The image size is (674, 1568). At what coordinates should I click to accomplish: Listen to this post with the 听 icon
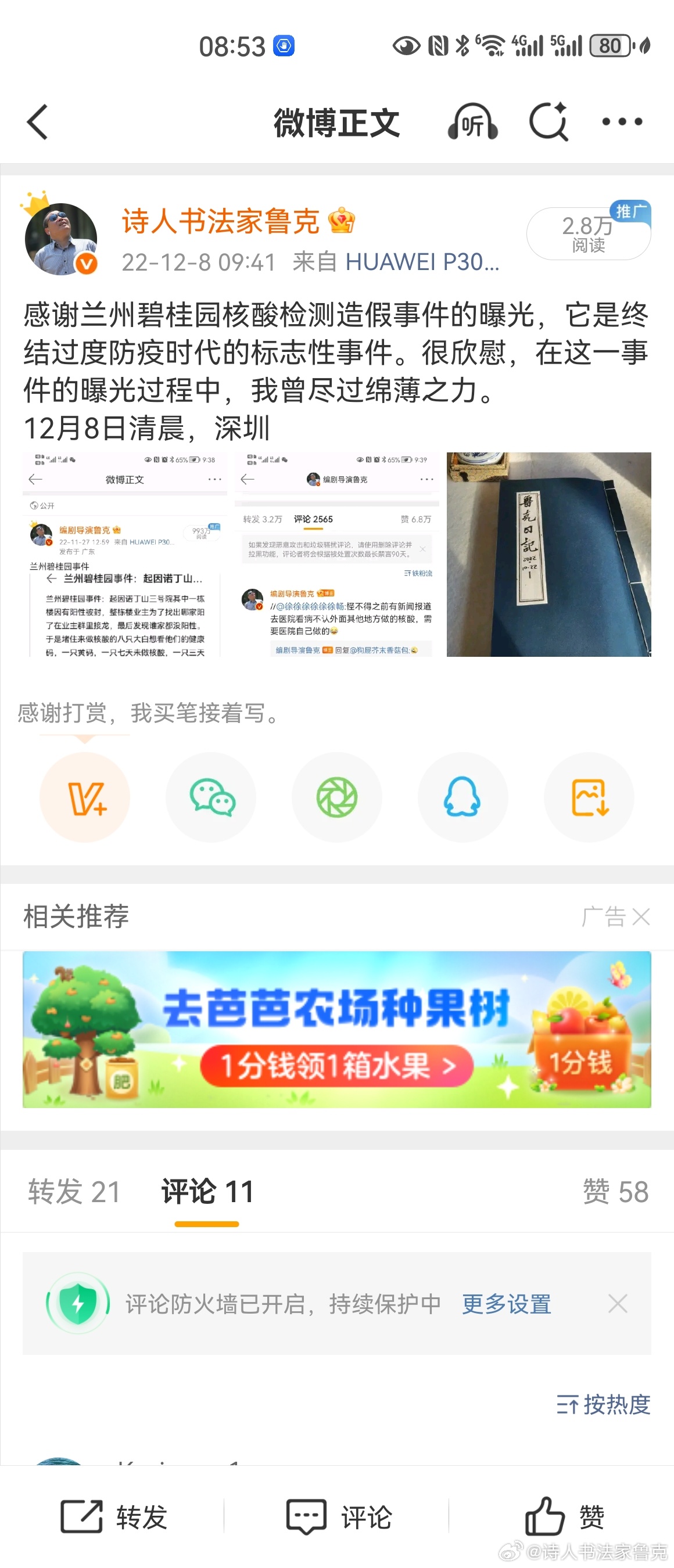pyautogui.click(x=472, y=122)
